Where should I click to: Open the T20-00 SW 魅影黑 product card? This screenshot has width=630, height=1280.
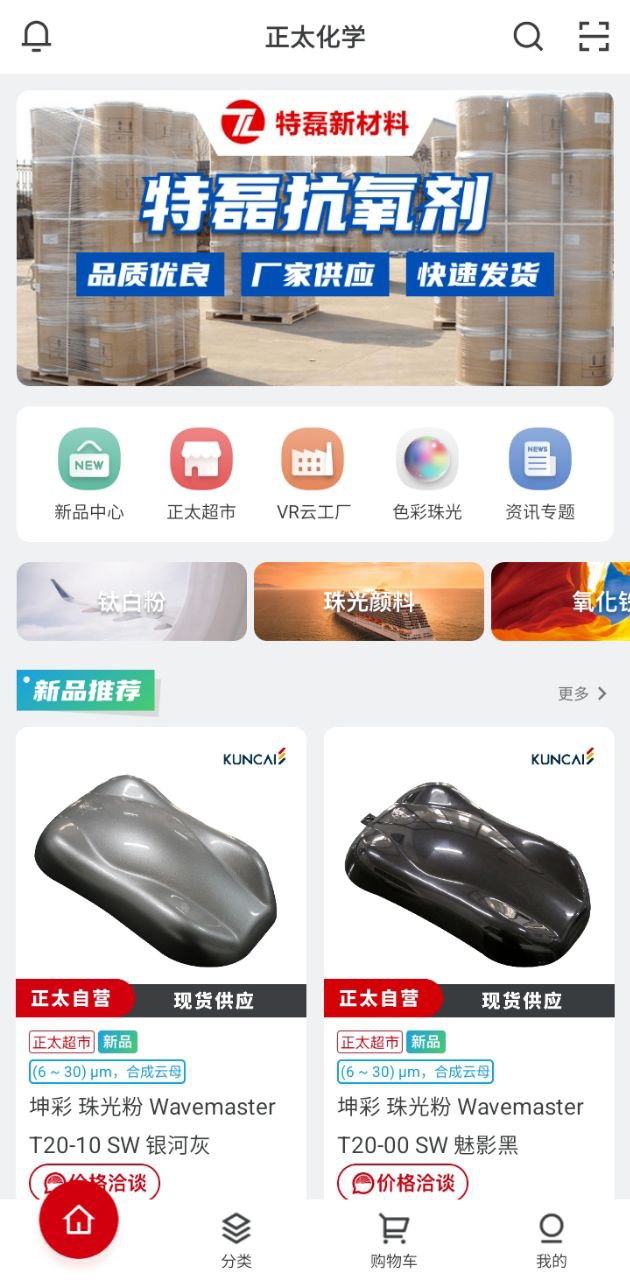tap(469, 870)
